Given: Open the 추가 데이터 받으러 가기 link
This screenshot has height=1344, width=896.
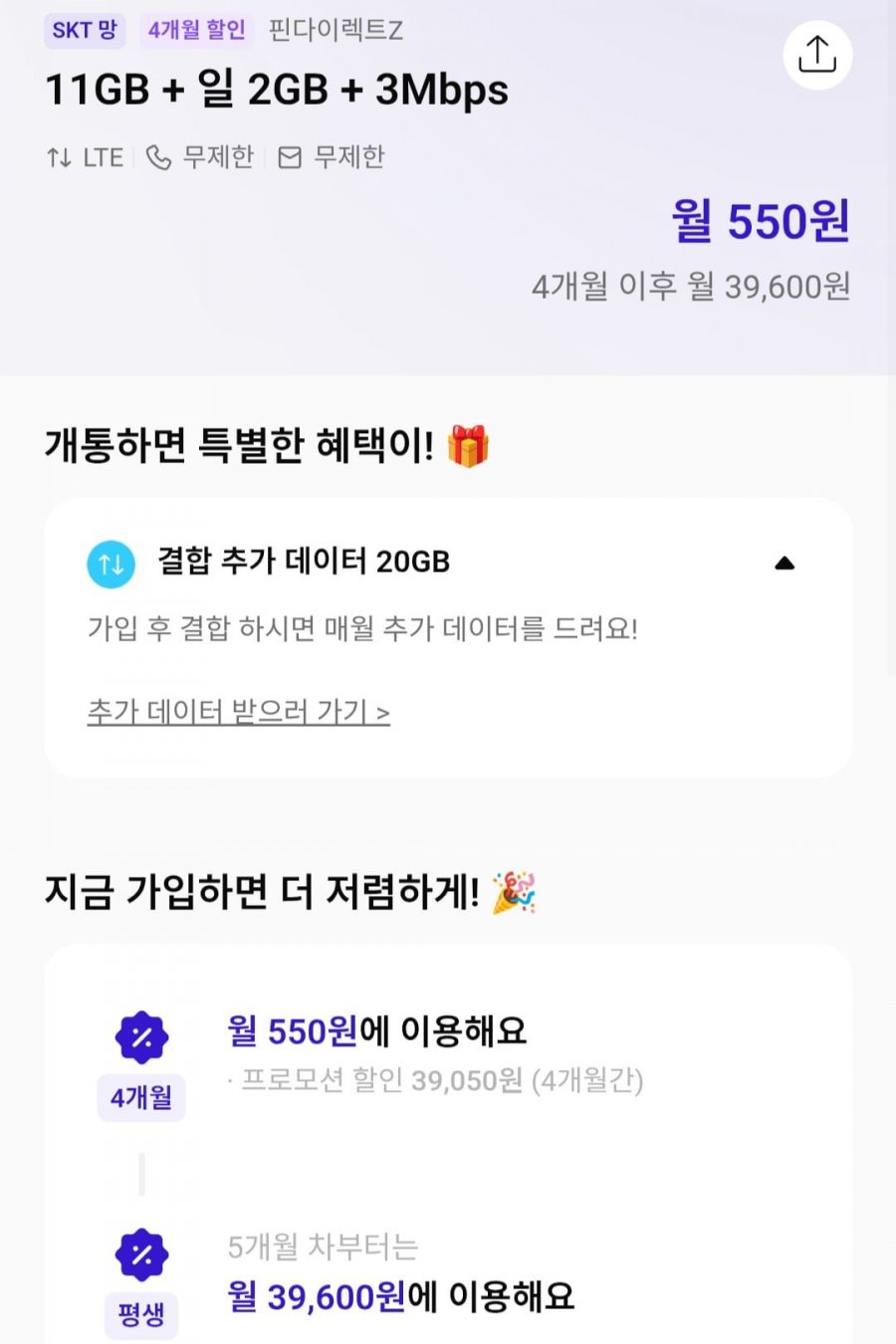Looking at the screenshot, I should [x=239, y=713].
